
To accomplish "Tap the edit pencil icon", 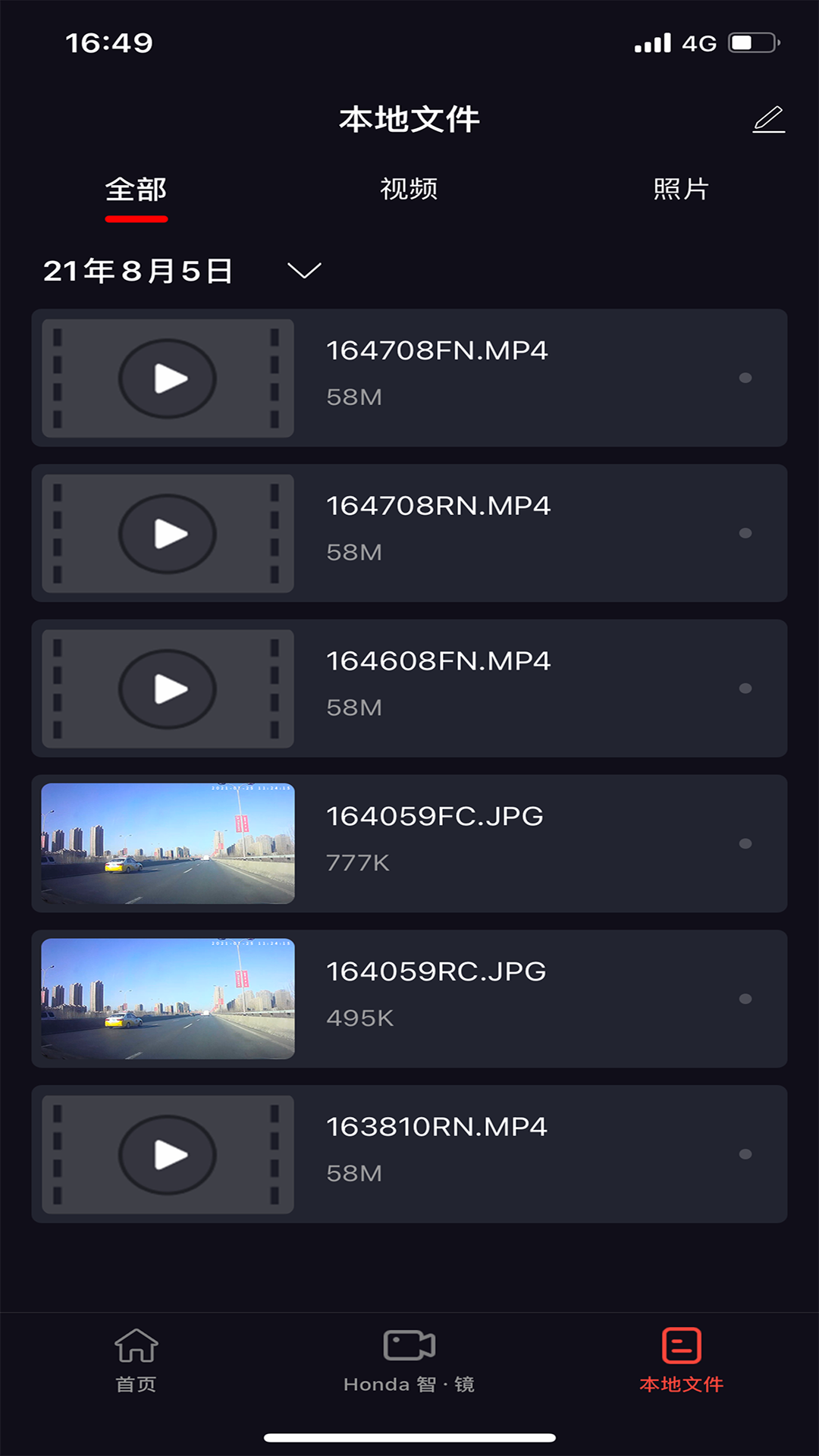I will pos(768,120).
